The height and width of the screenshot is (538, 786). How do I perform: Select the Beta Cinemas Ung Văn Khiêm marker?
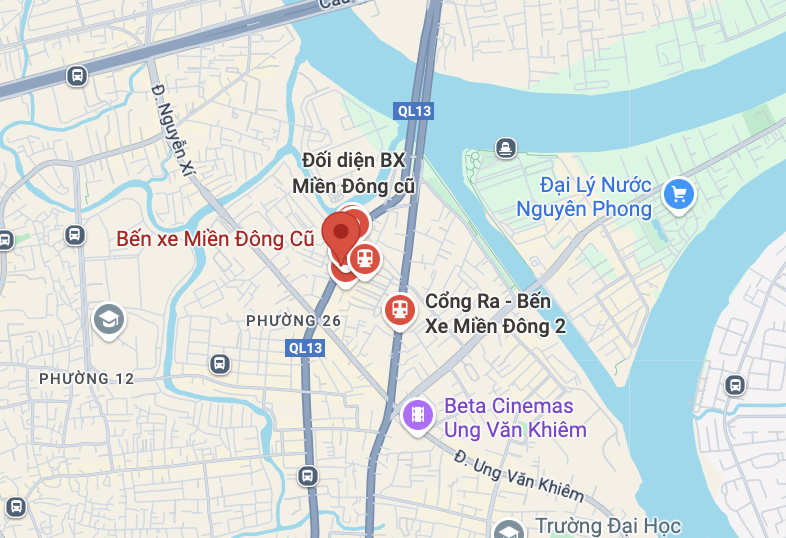pyautogui.click(x=417, y=414)
